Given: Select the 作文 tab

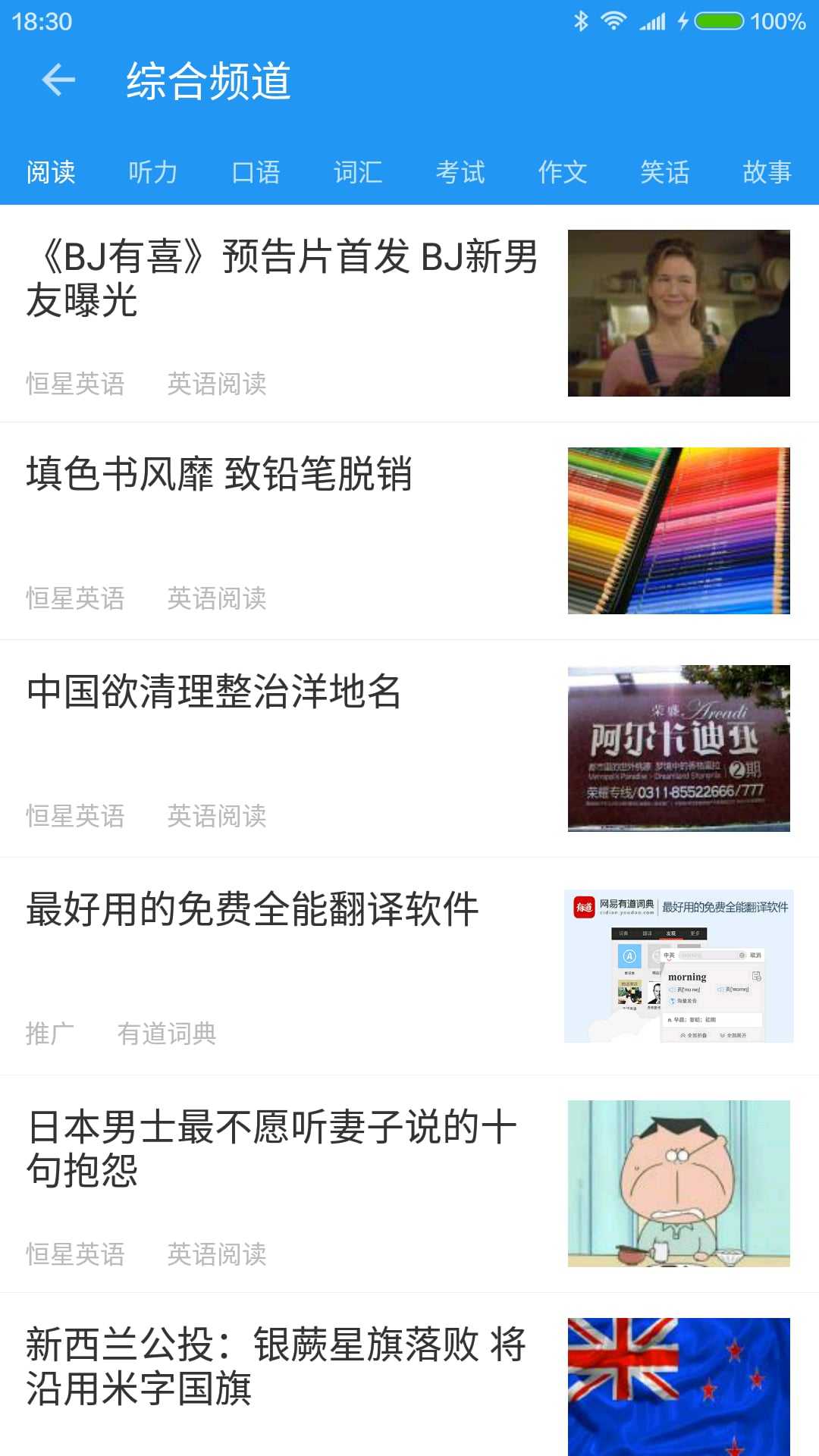Looking at the screenshot, I should pyautogui.click(x=563, y=172).
